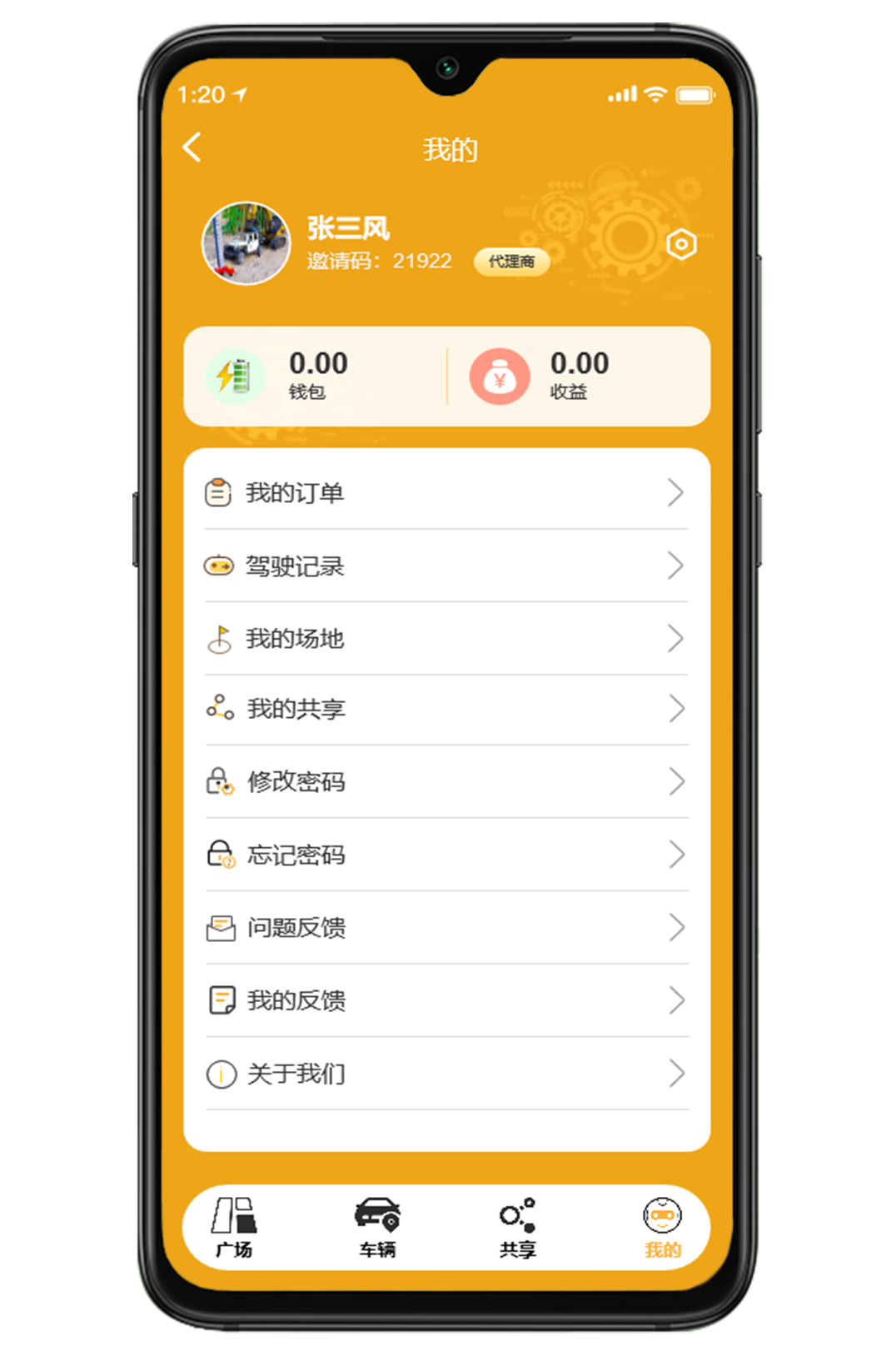
Task: Open 我的订单 row
Action: pos(446,492)
